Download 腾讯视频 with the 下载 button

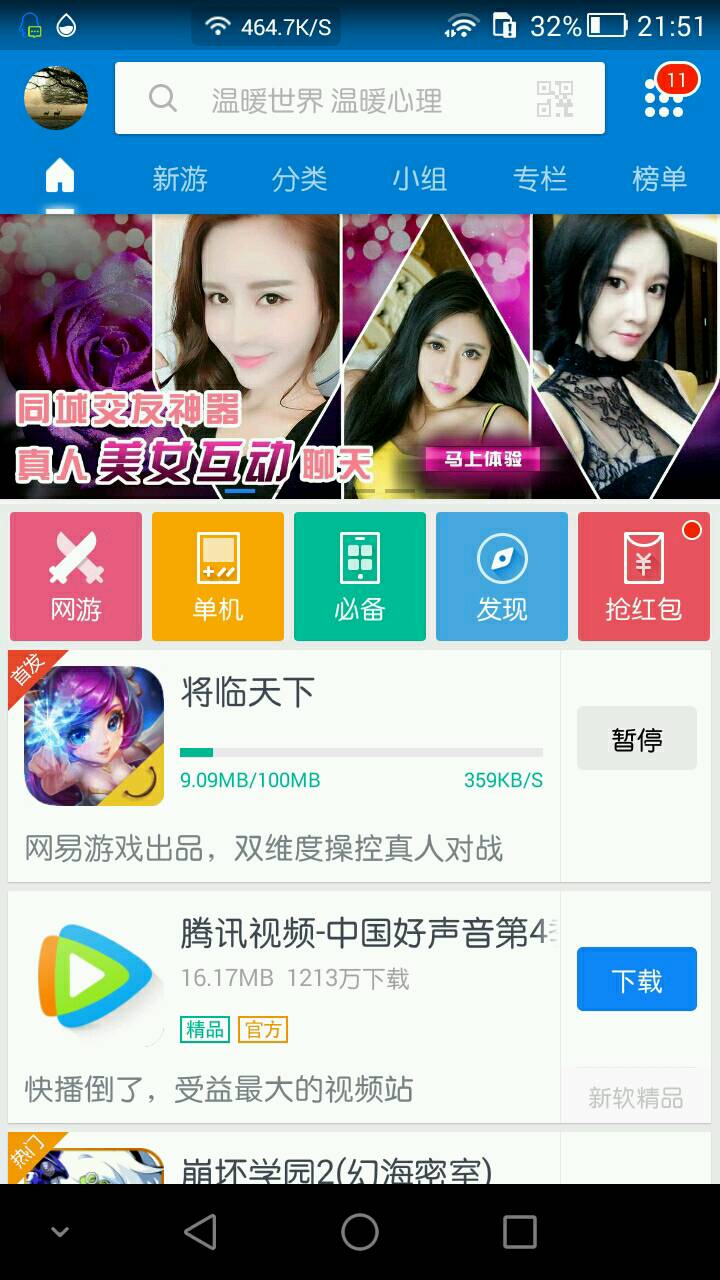(637, 980)
